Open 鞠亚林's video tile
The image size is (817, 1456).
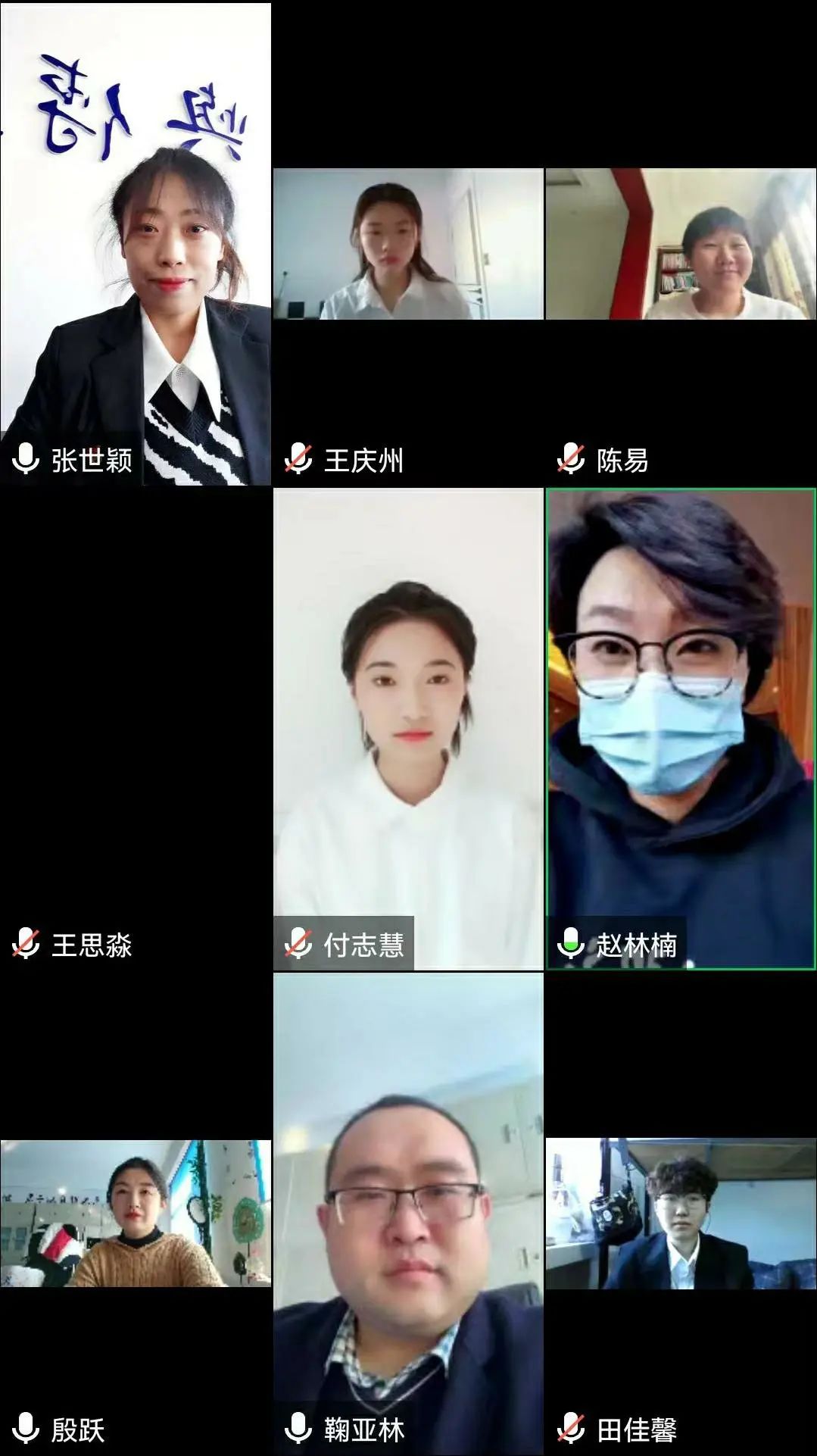pos(408,1214)
